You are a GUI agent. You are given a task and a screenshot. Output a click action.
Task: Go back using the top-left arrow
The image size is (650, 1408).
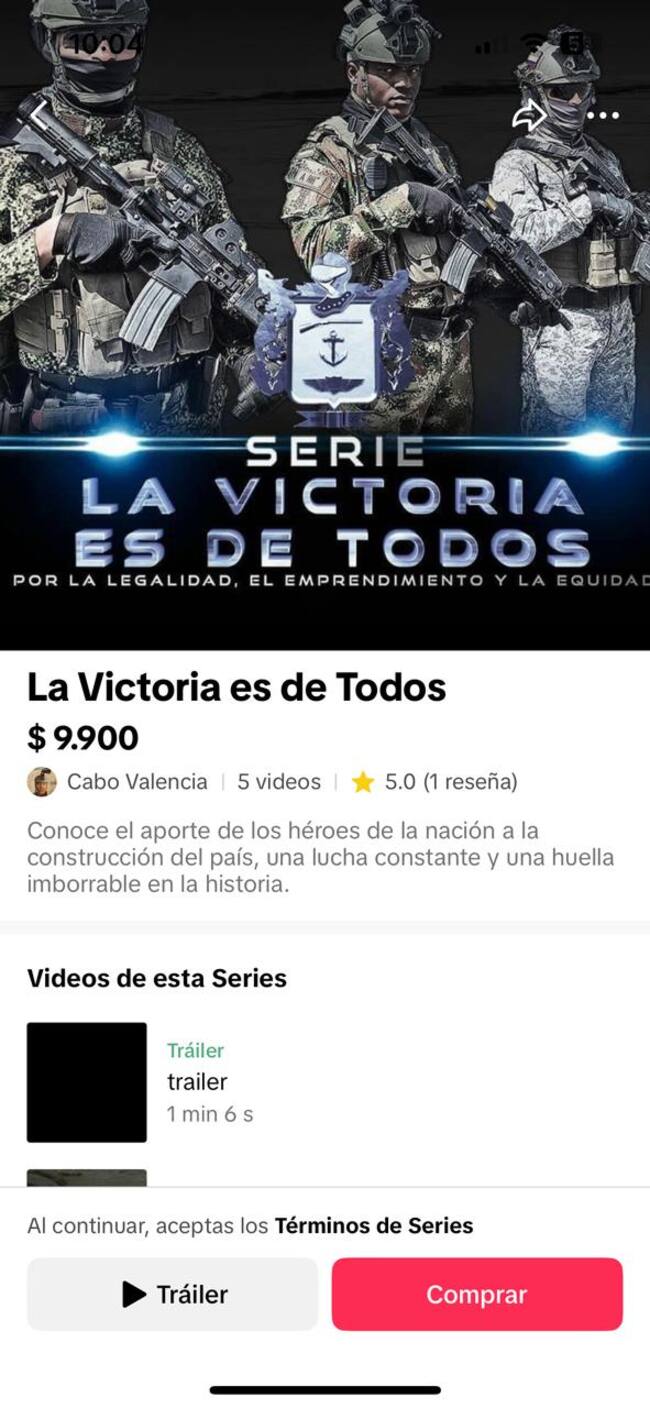pos(36,115)
